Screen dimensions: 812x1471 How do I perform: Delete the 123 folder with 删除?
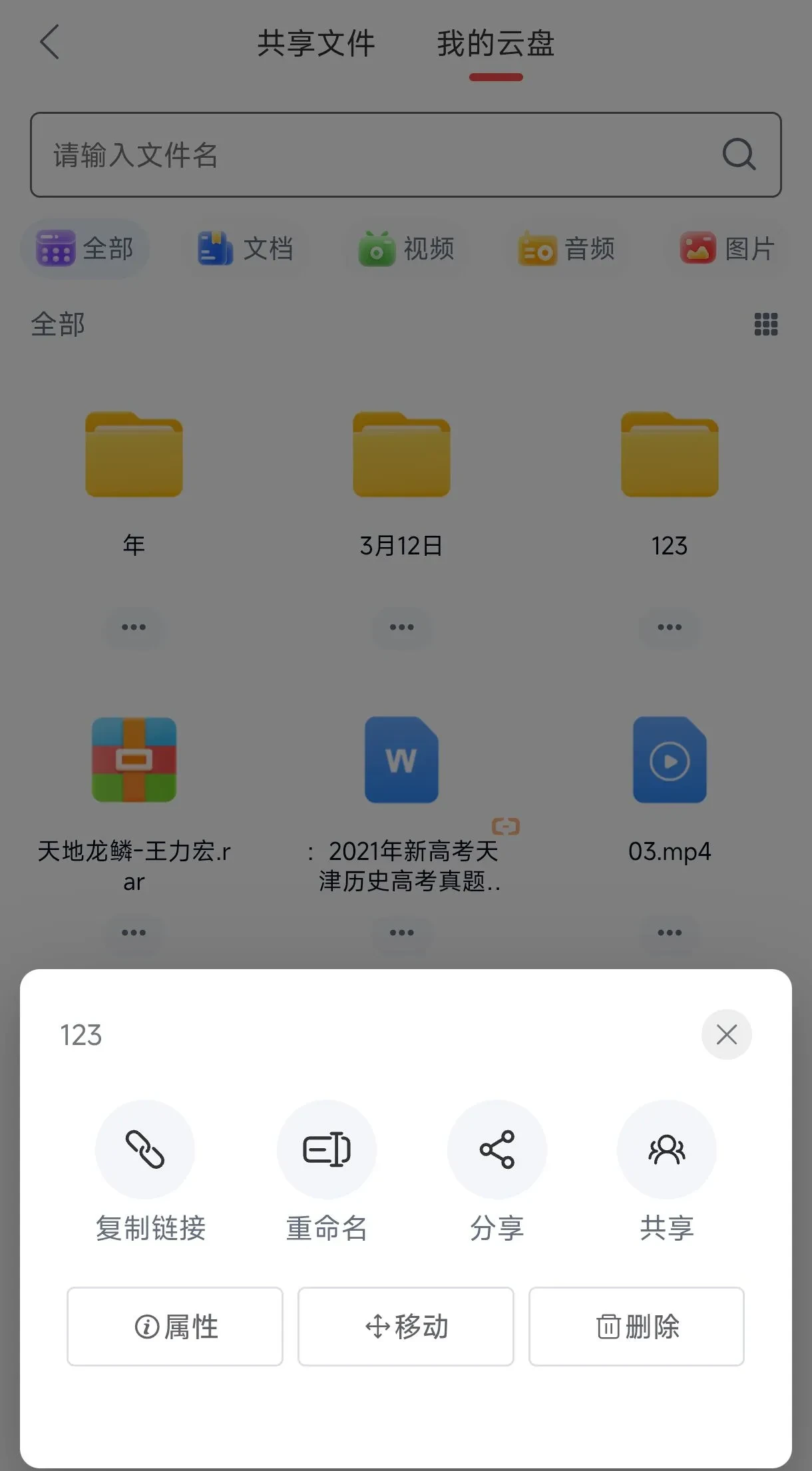click(636, 1327)
